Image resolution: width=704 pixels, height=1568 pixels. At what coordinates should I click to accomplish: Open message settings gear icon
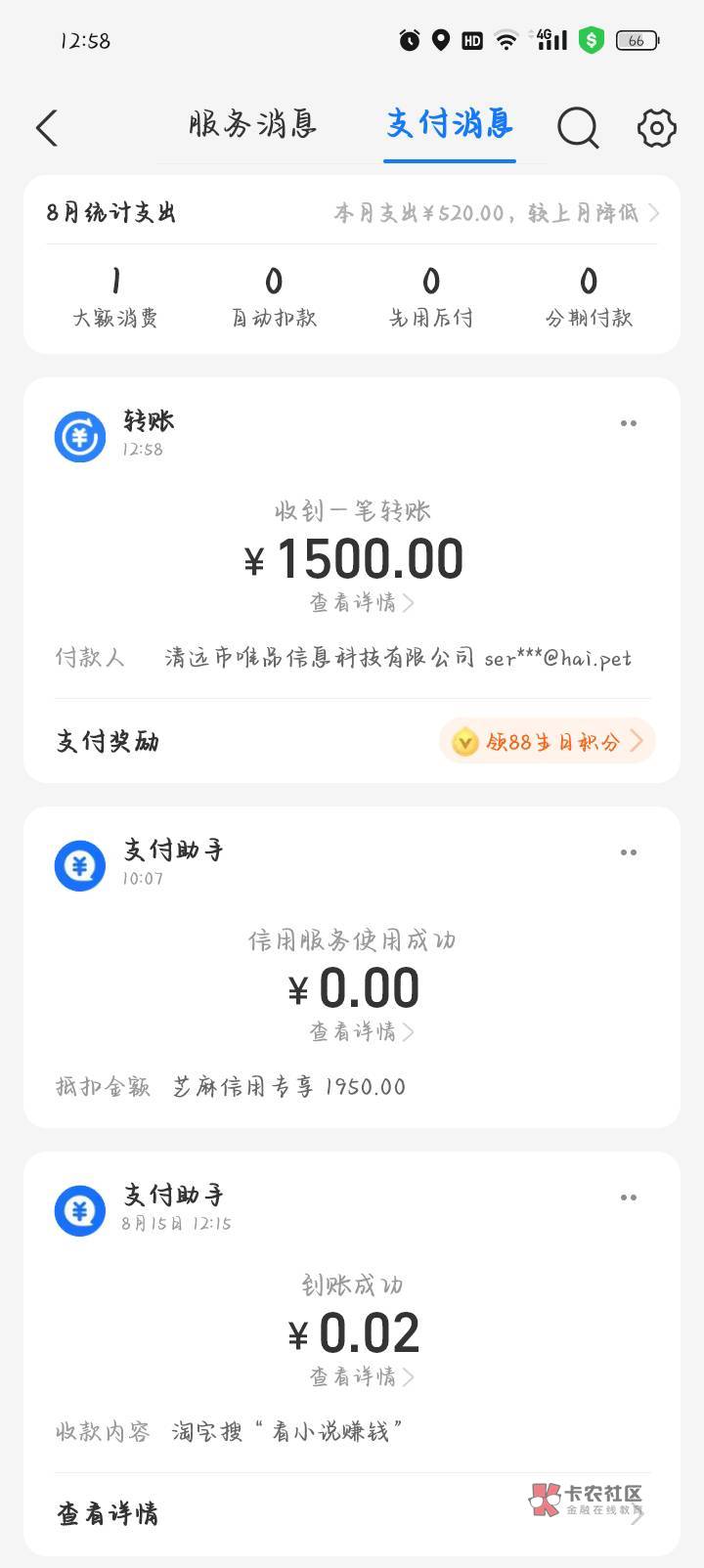(x=656, y=127)
